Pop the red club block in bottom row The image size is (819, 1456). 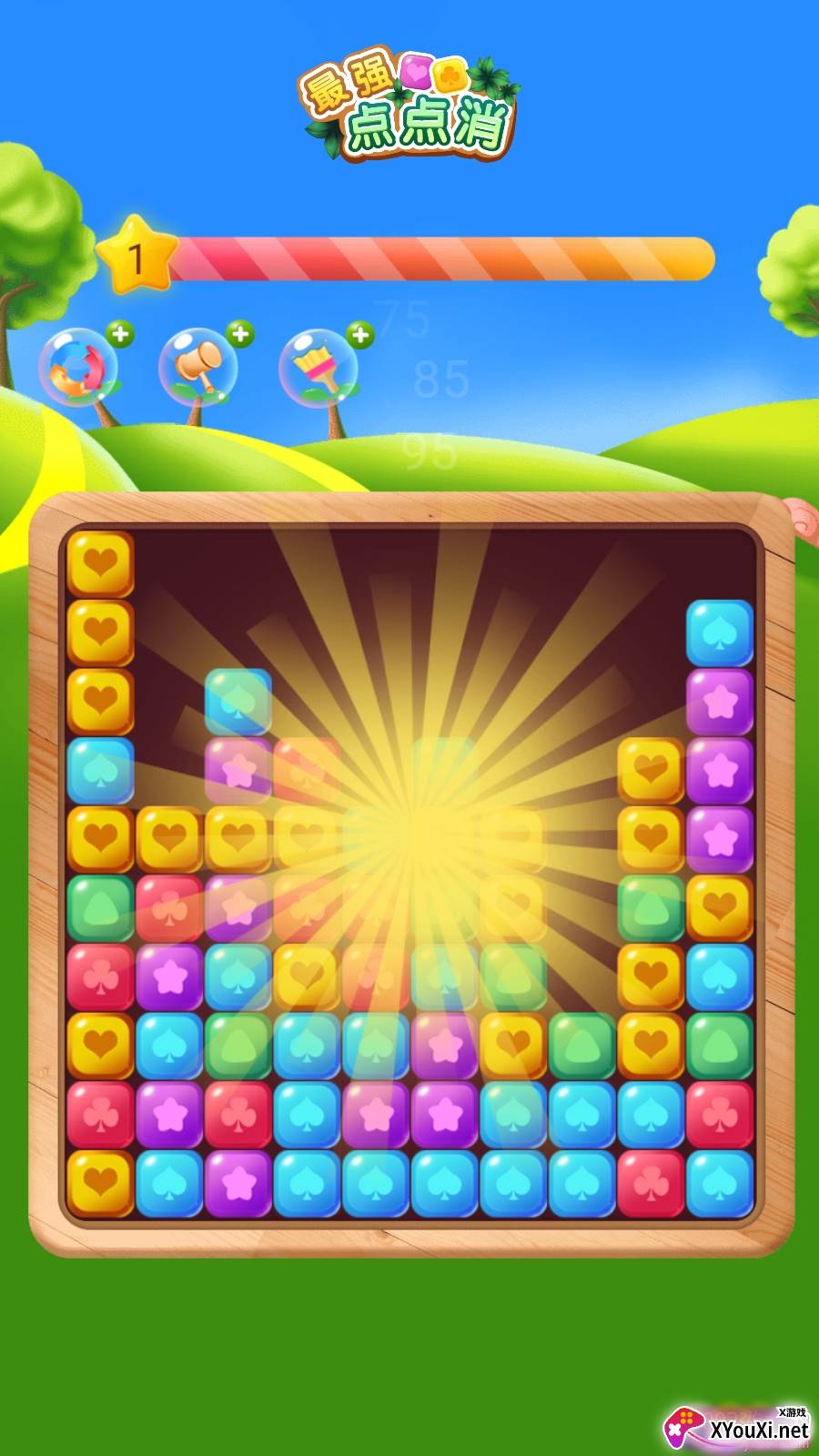651,1184
